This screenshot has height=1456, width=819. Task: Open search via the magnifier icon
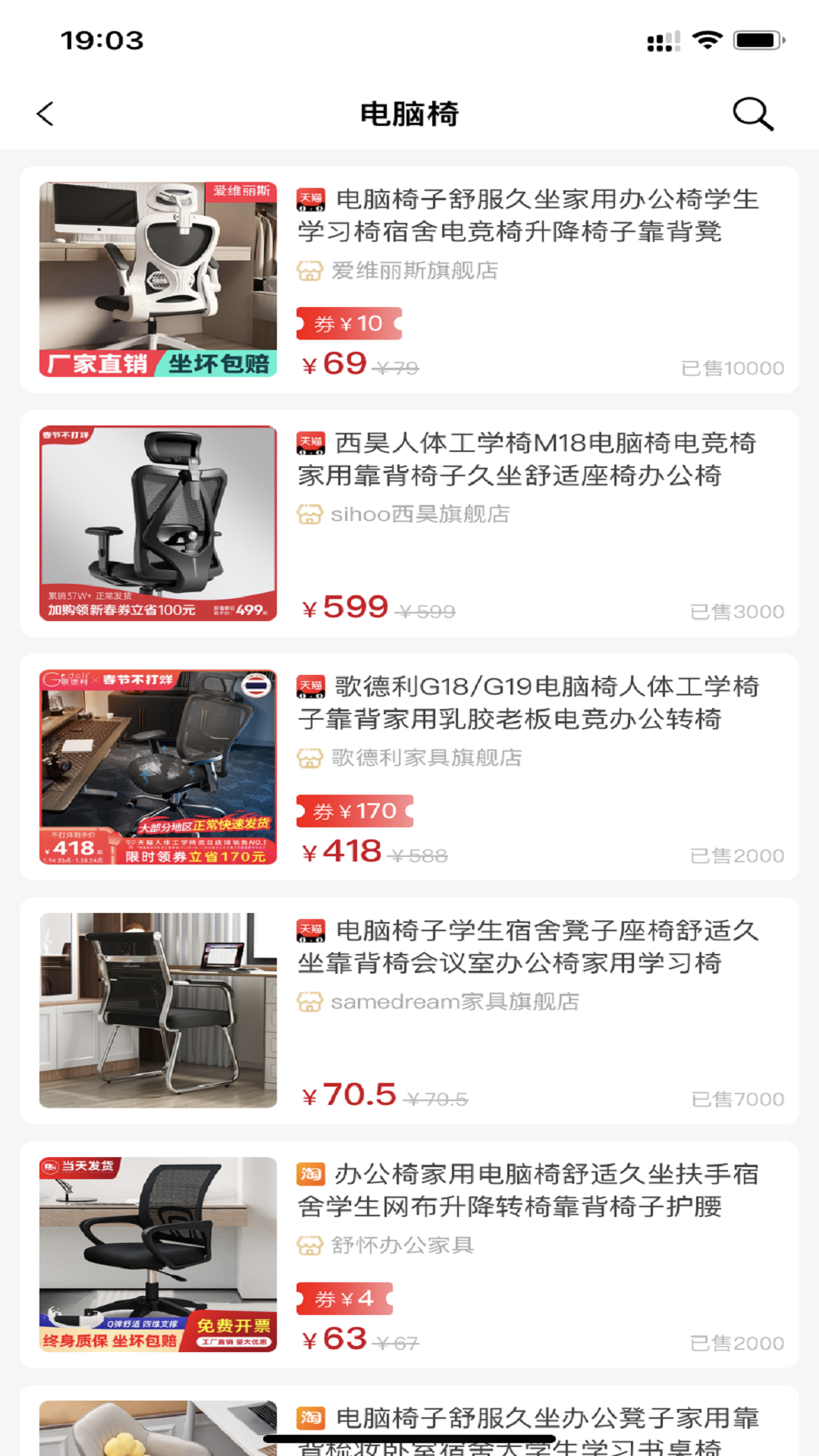point(752,115)
